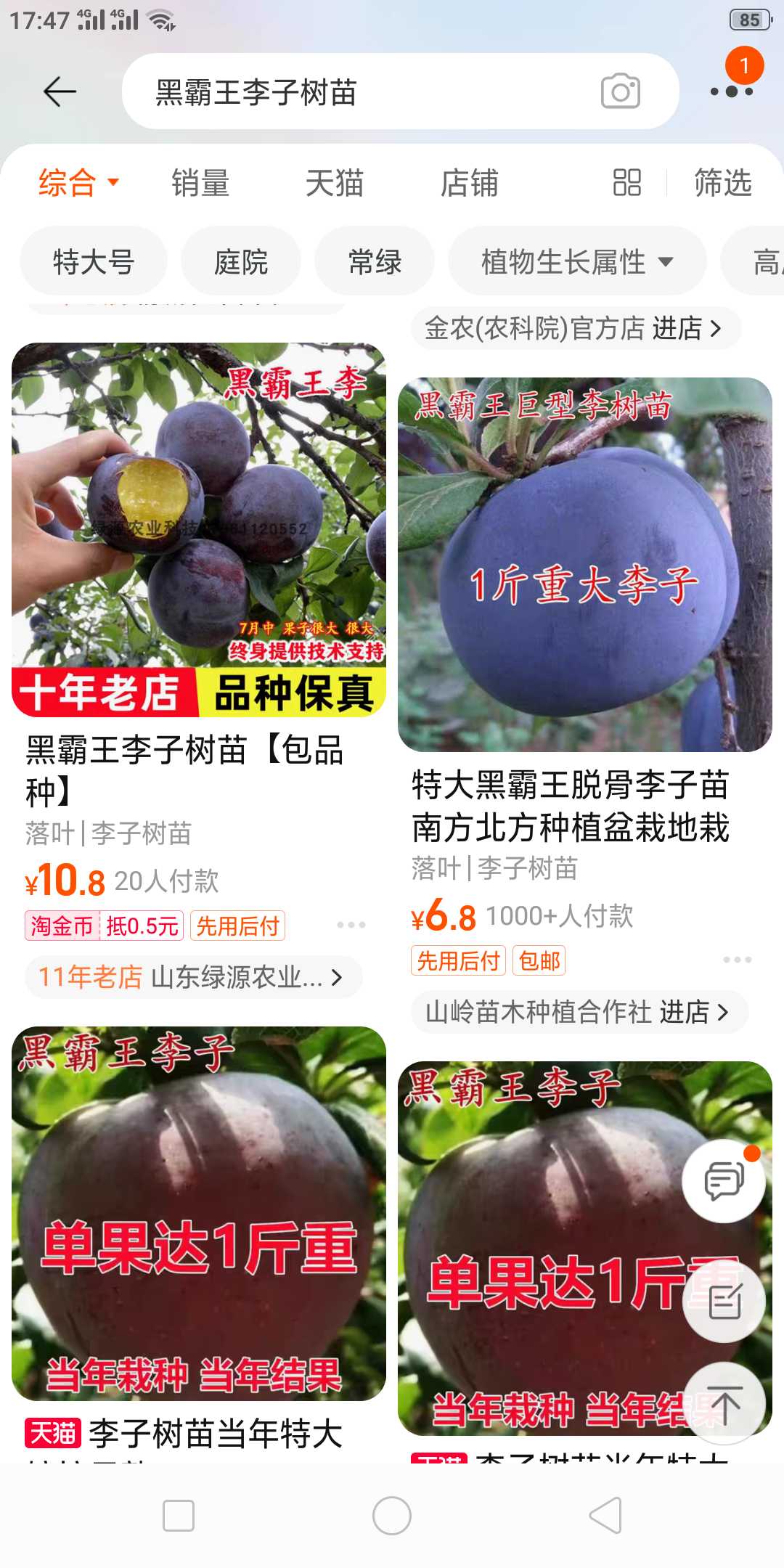Enter the 金农(农科院)官方店 store

coord(575,328)
